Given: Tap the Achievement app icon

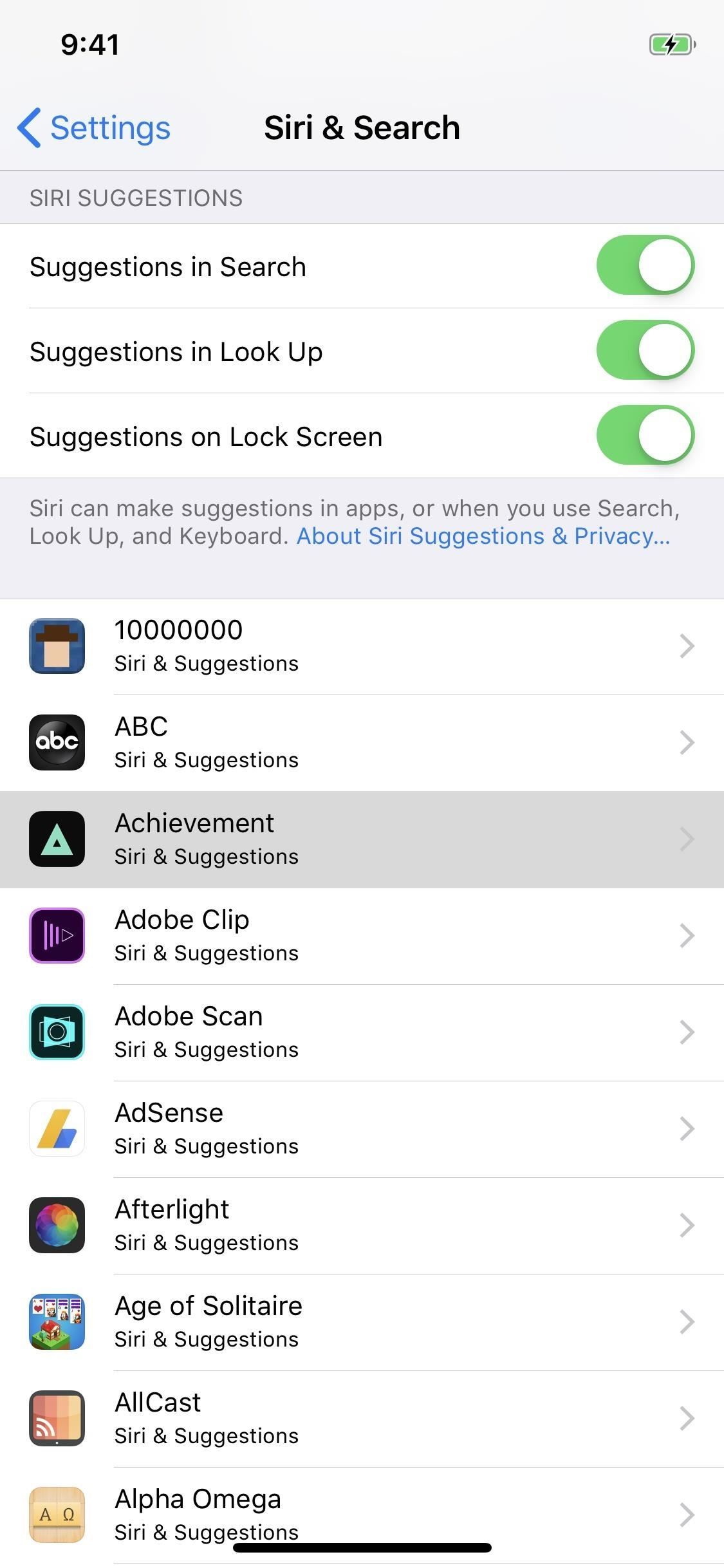Looking at the screenshot, I should click(57, 839).
